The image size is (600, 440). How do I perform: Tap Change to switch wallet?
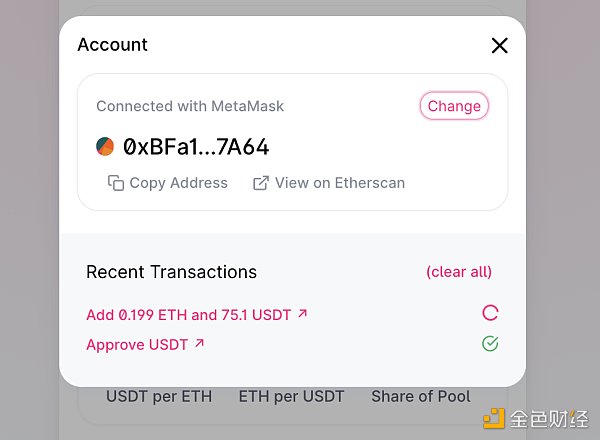click(x=454, y=106)
